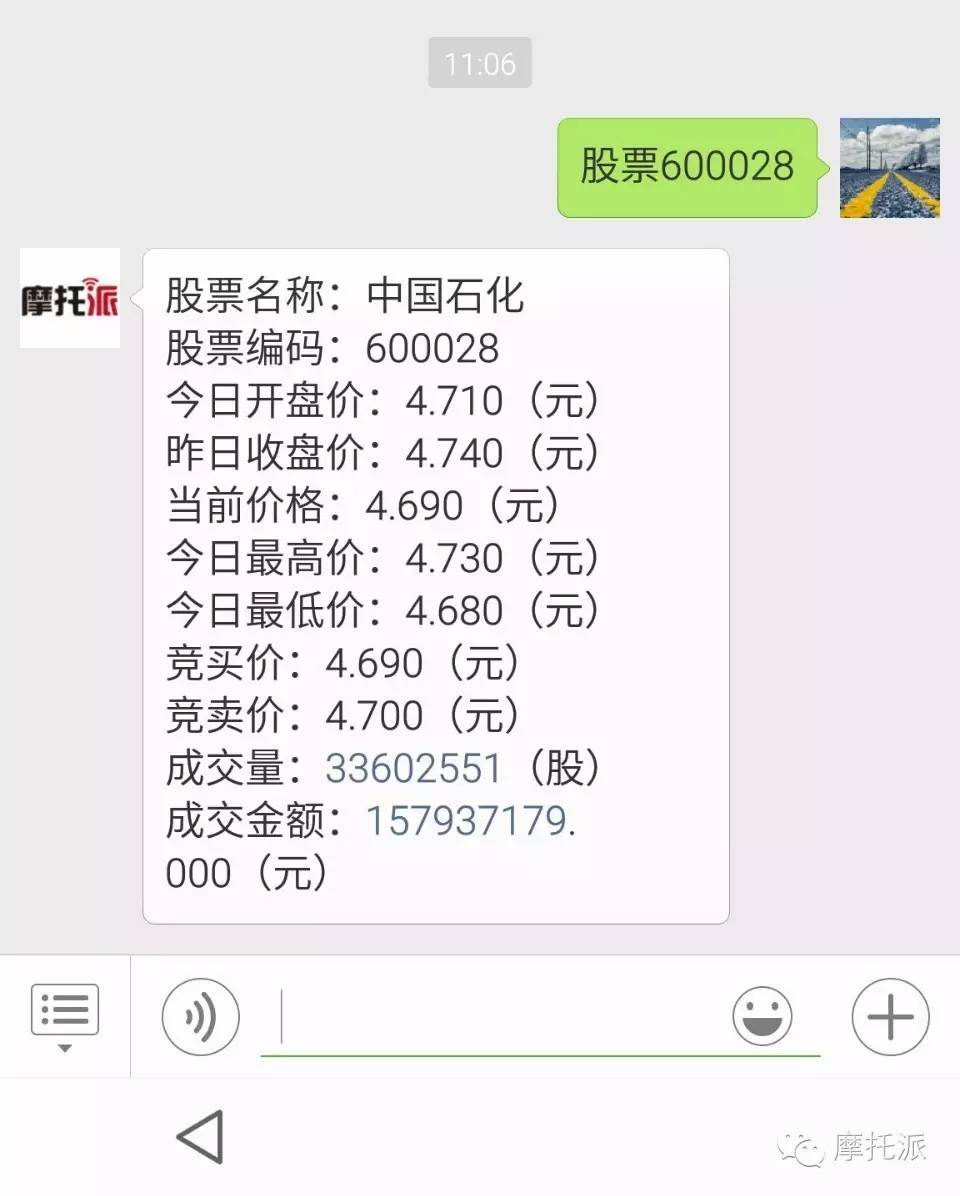Open the emoji smiley picker
This screenshot has width=960, height=1196.
(763, 1016)
